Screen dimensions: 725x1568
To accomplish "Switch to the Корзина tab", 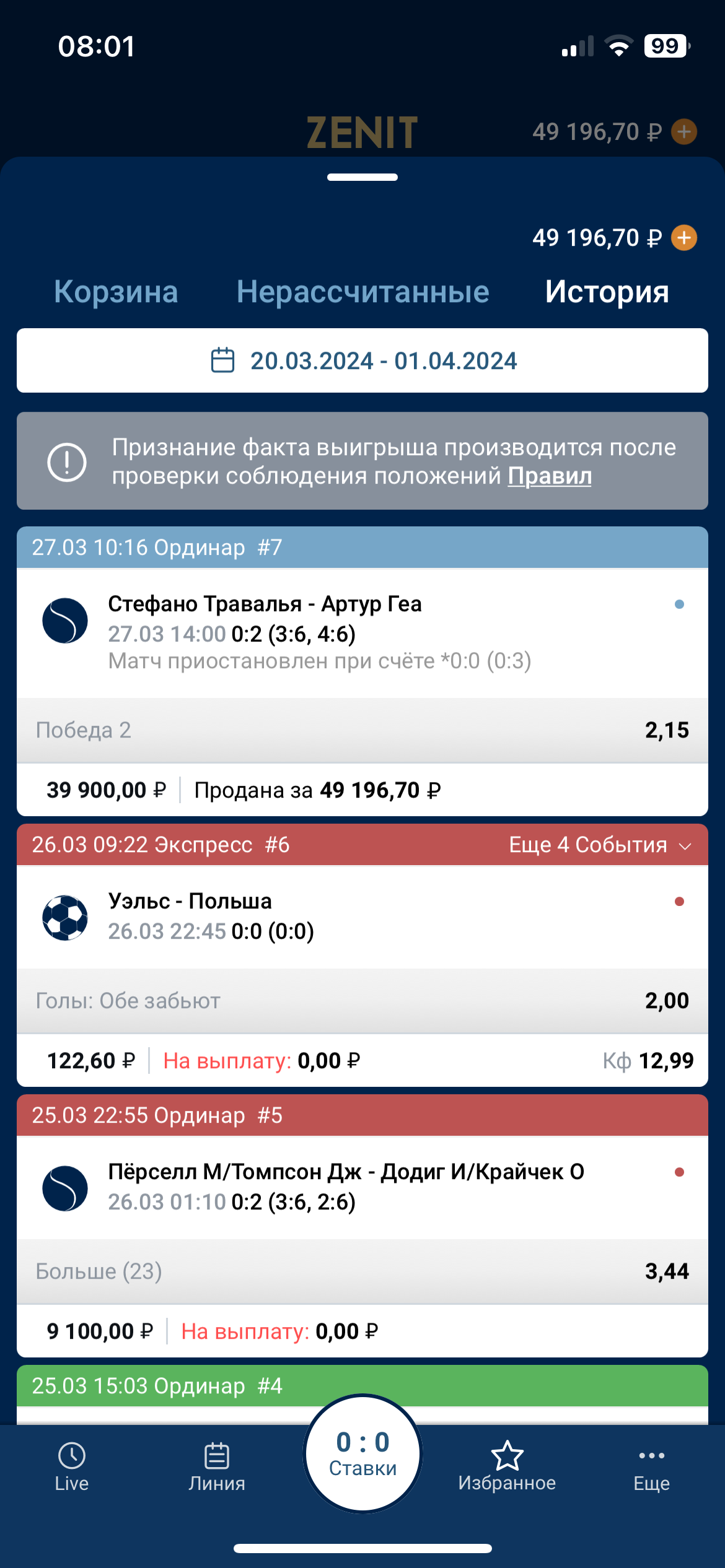I will click(116, 292).
